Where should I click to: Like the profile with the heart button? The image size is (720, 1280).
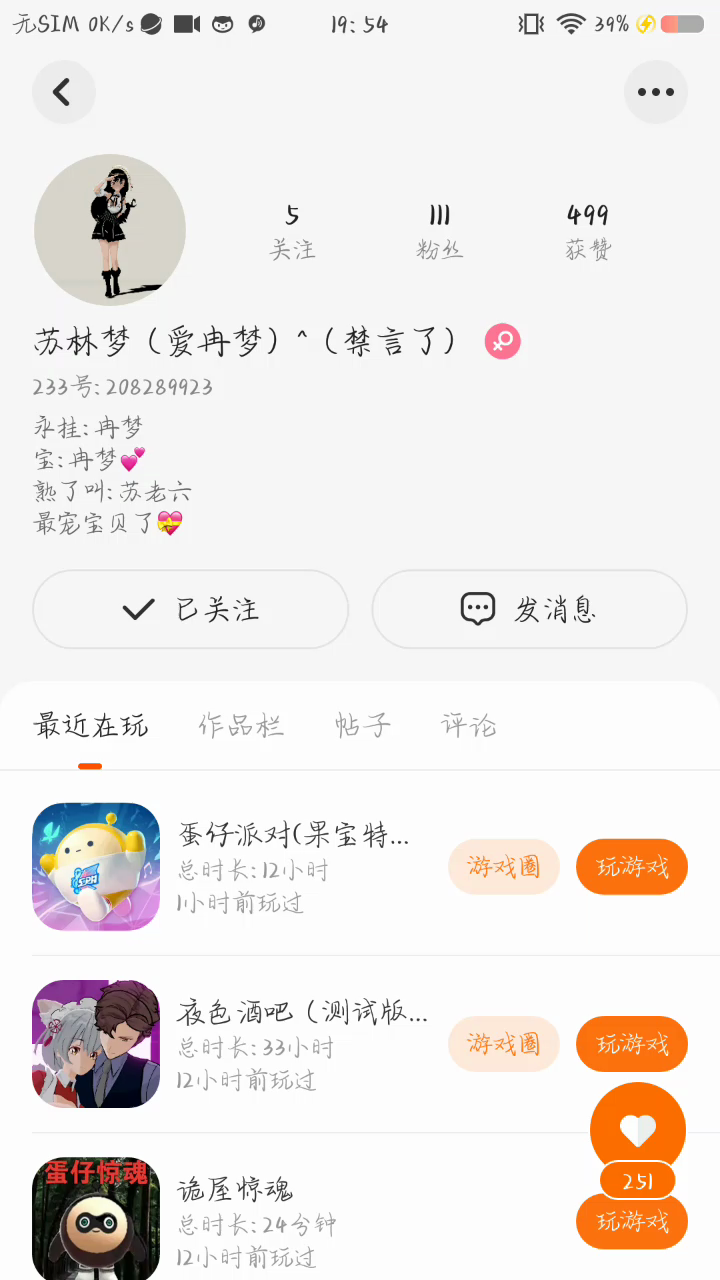pos(637,1130)
